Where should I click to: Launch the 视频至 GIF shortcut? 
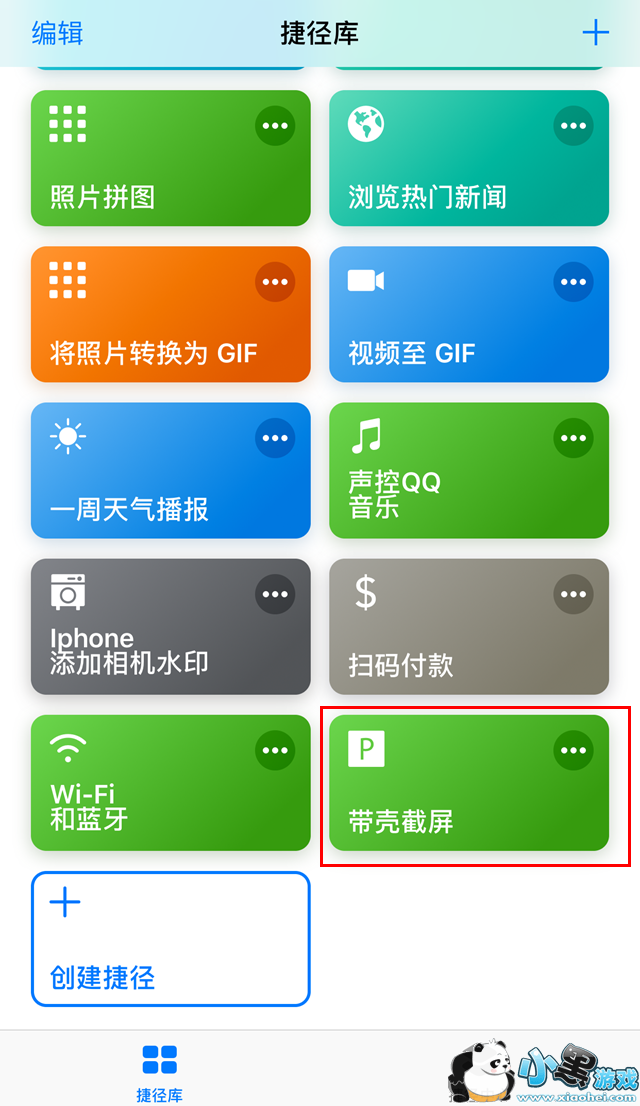click(440, 335)
